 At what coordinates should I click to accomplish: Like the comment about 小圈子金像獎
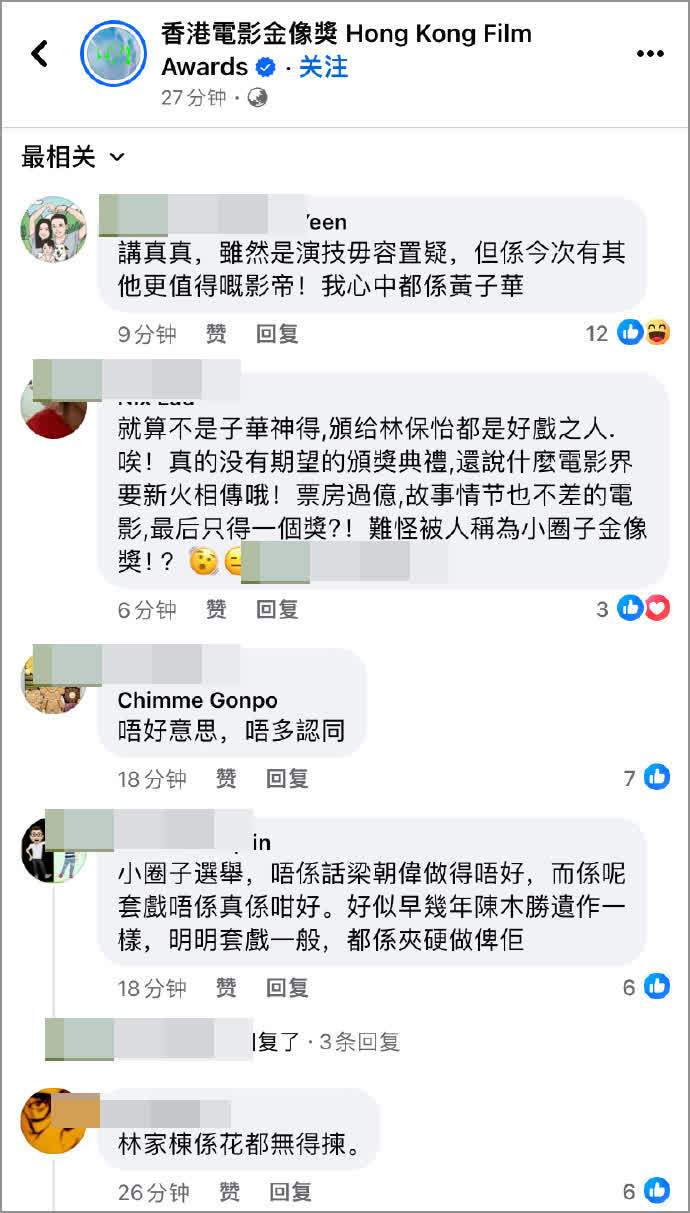216,609
